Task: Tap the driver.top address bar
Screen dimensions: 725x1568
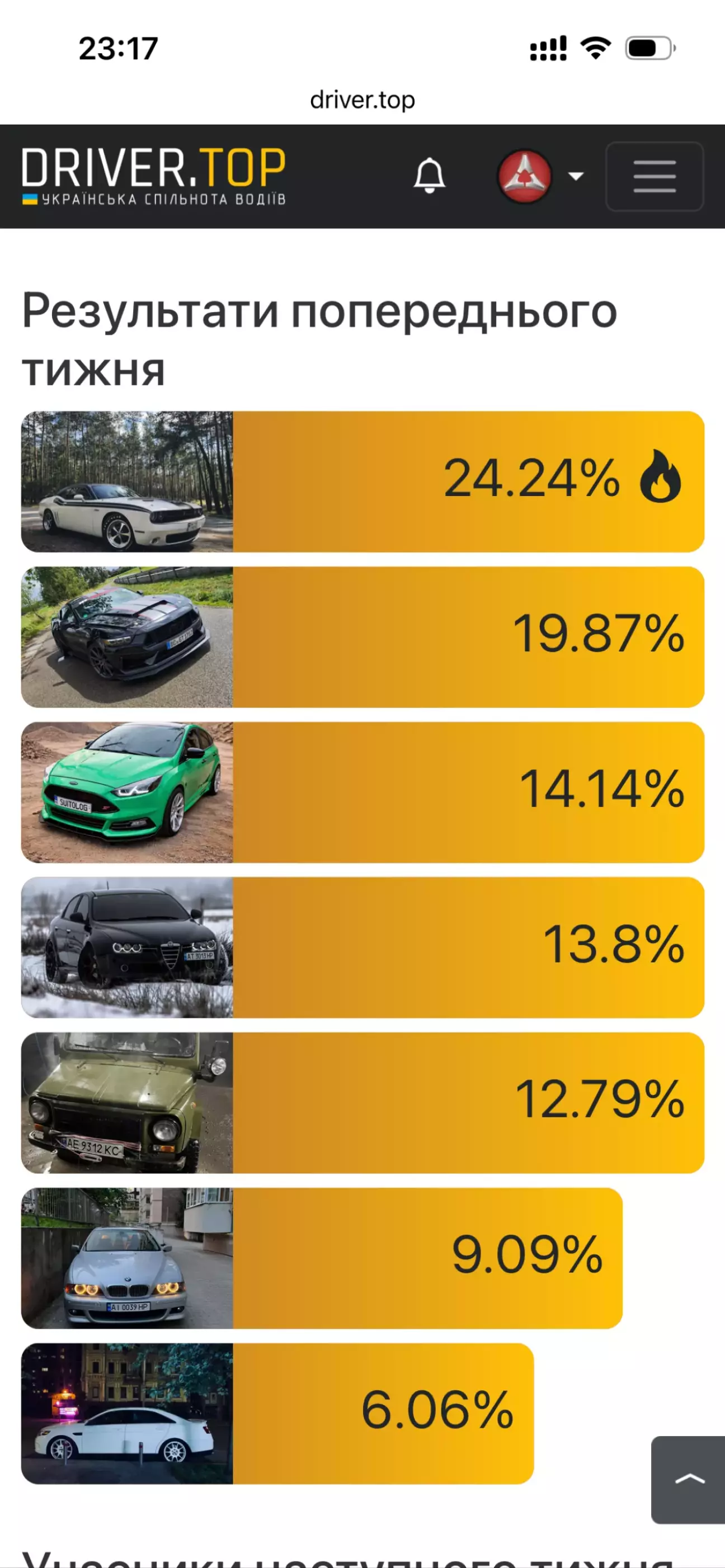Action: pyautogui.click(x=362, y=100)
